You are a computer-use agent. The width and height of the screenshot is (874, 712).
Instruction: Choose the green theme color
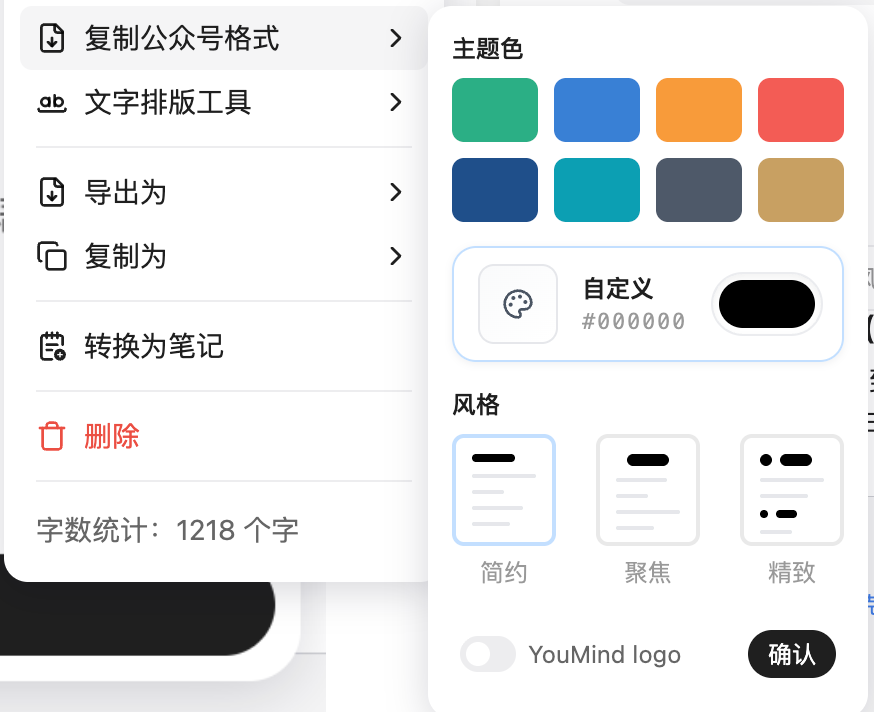tap(495, 110)
